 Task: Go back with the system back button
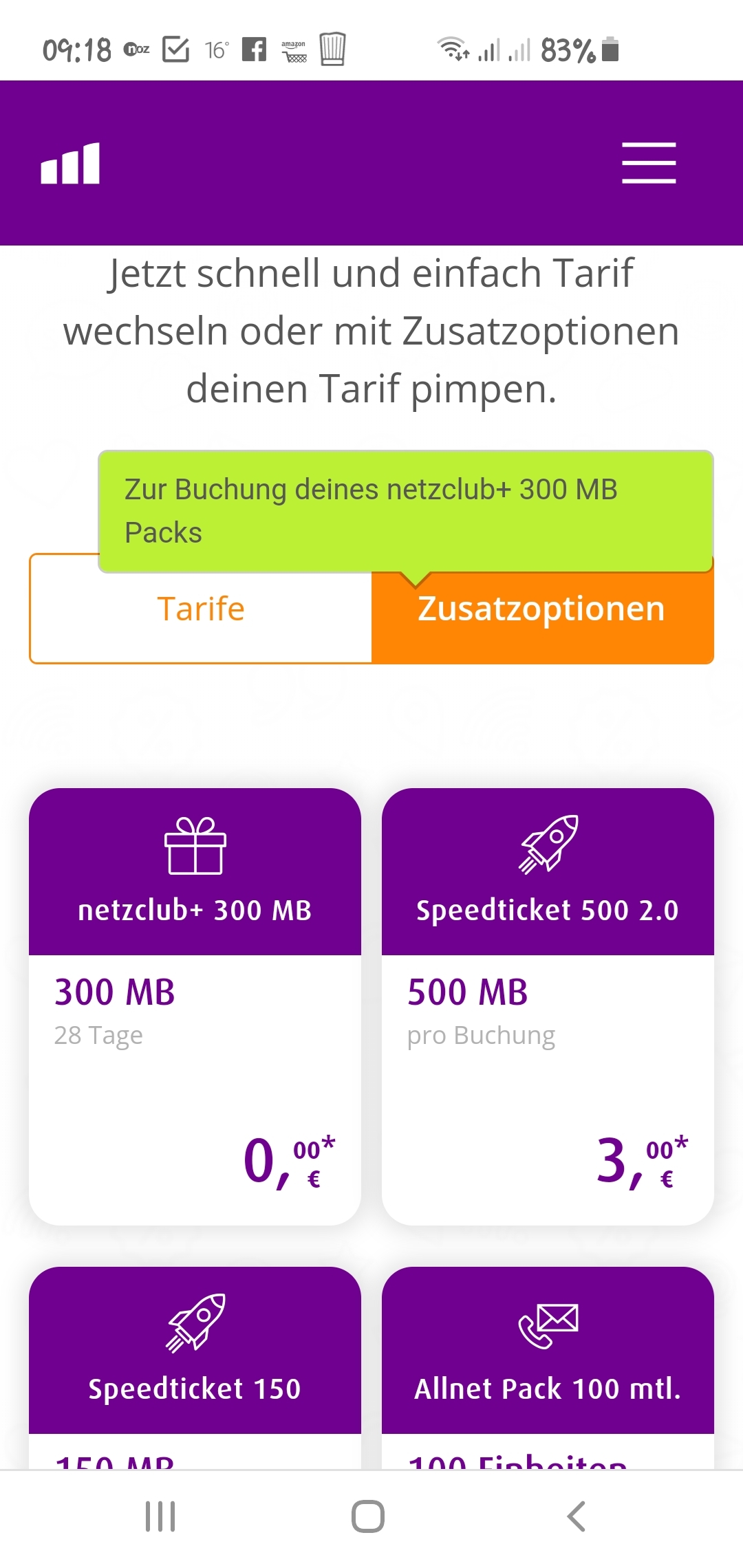576,1516
